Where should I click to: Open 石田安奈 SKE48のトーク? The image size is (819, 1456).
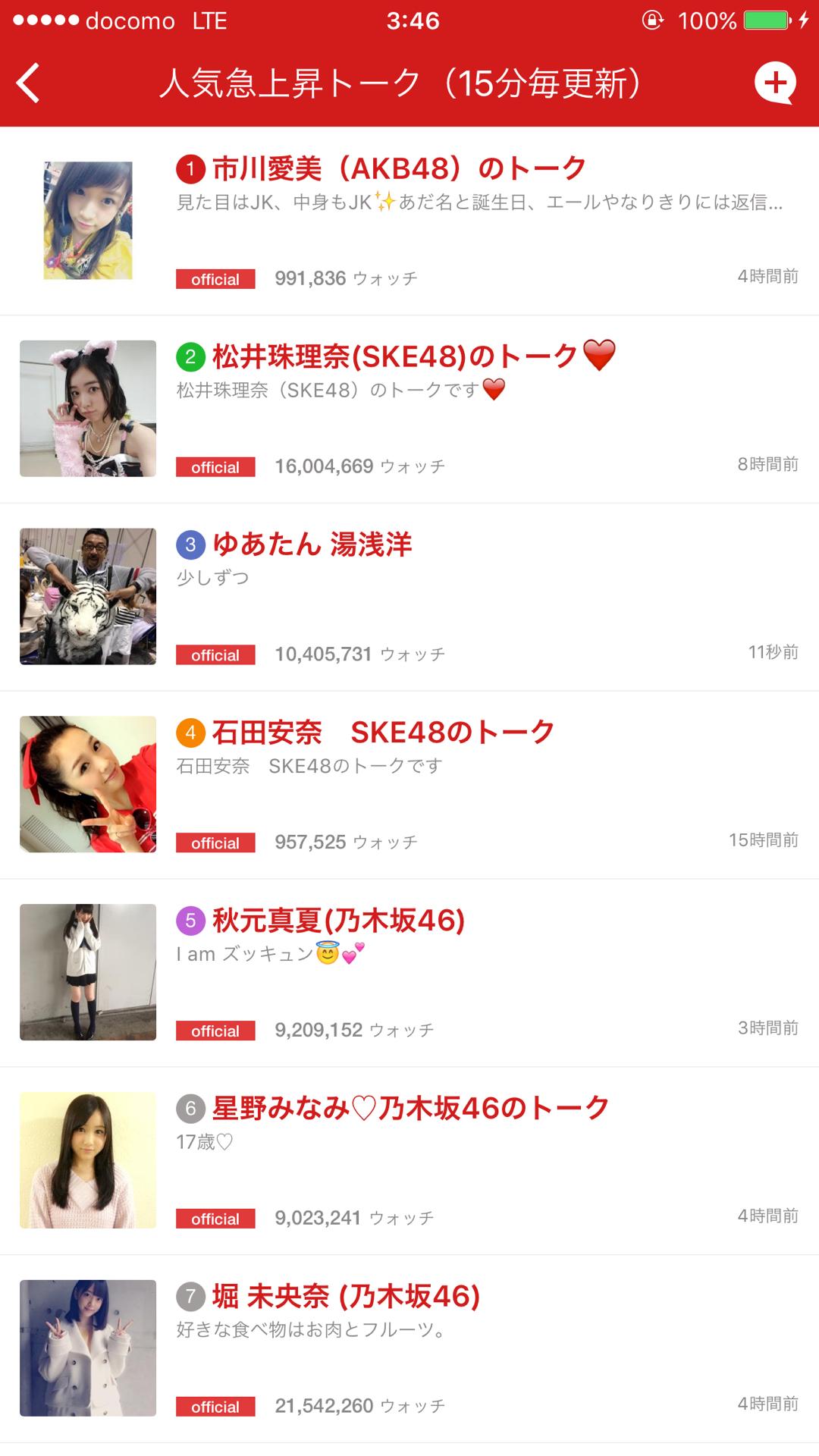pyautogui.click(x=383, y=733)
